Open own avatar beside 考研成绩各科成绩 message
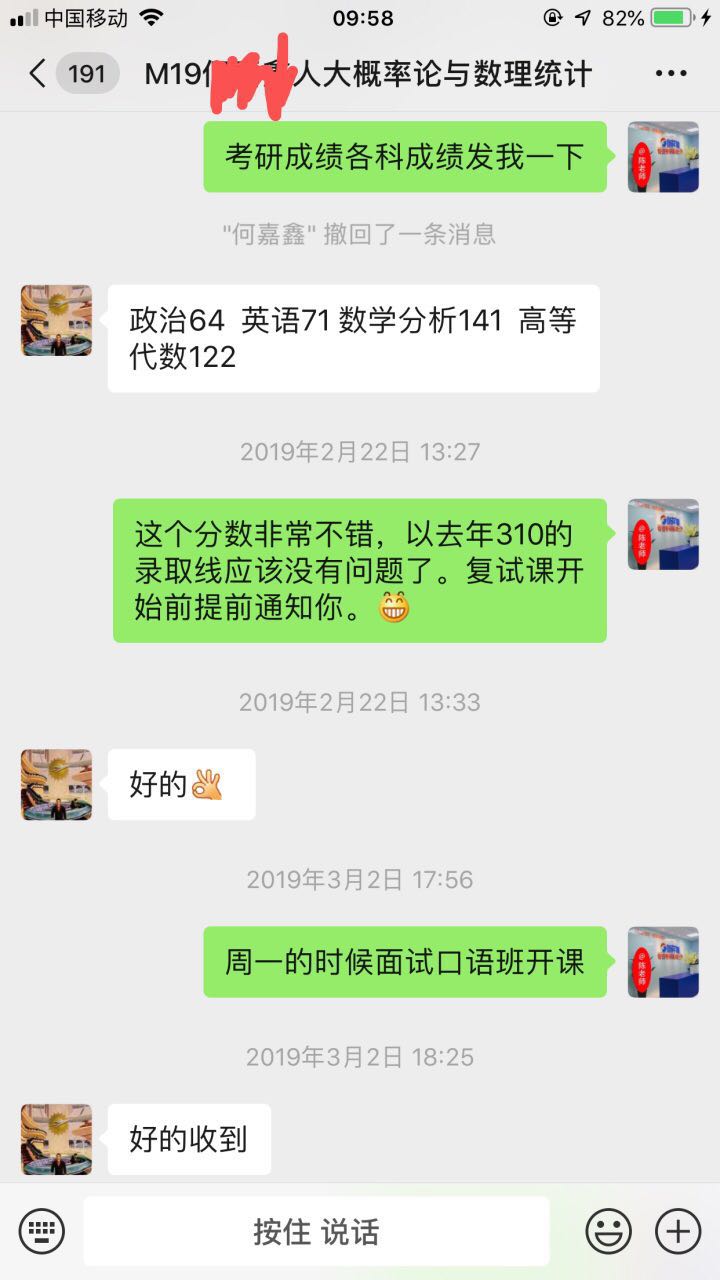 [x=662, y=157]
